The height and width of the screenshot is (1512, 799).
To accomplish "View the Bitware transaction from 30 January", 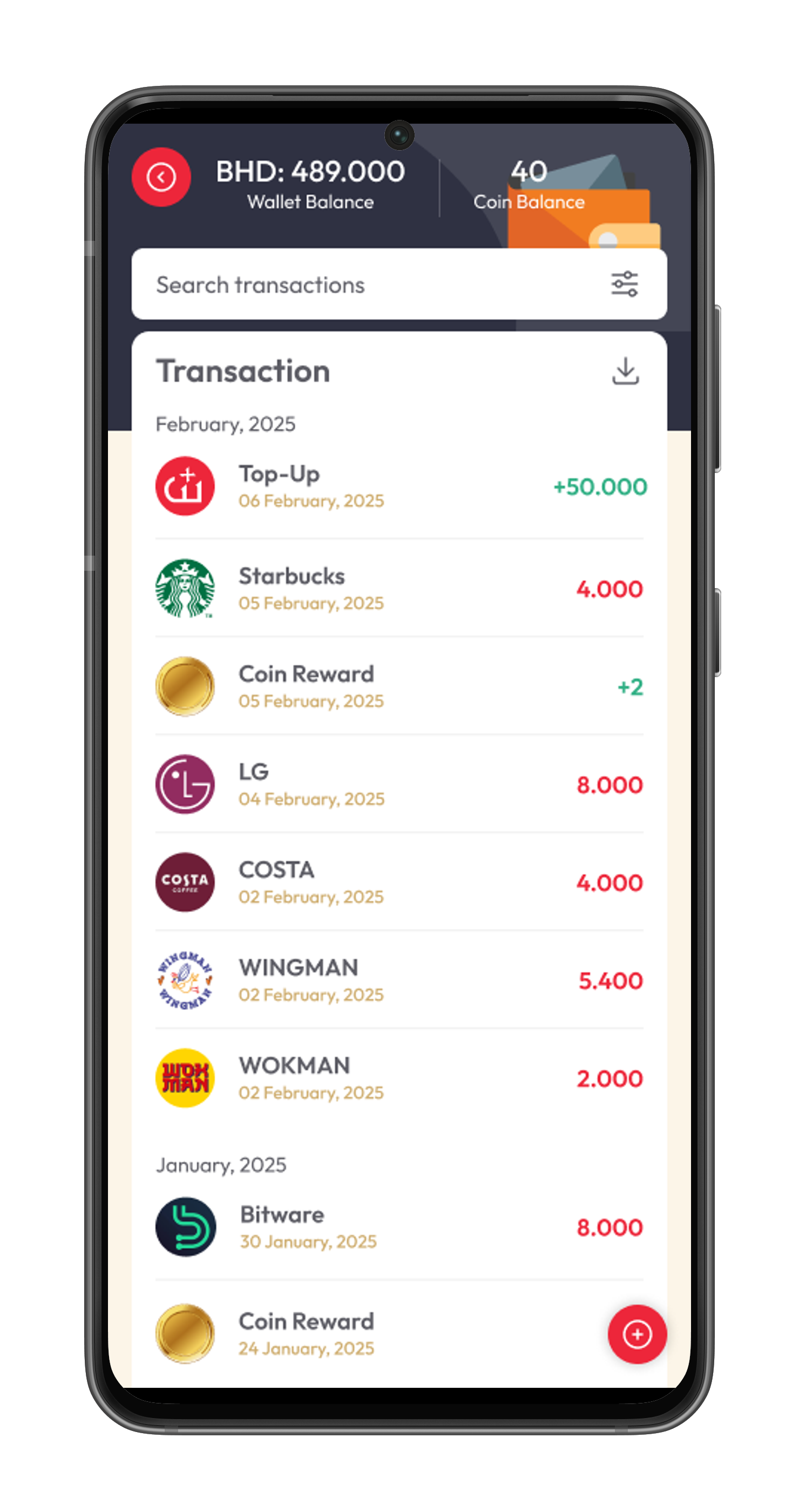I will click(399, 1227).
